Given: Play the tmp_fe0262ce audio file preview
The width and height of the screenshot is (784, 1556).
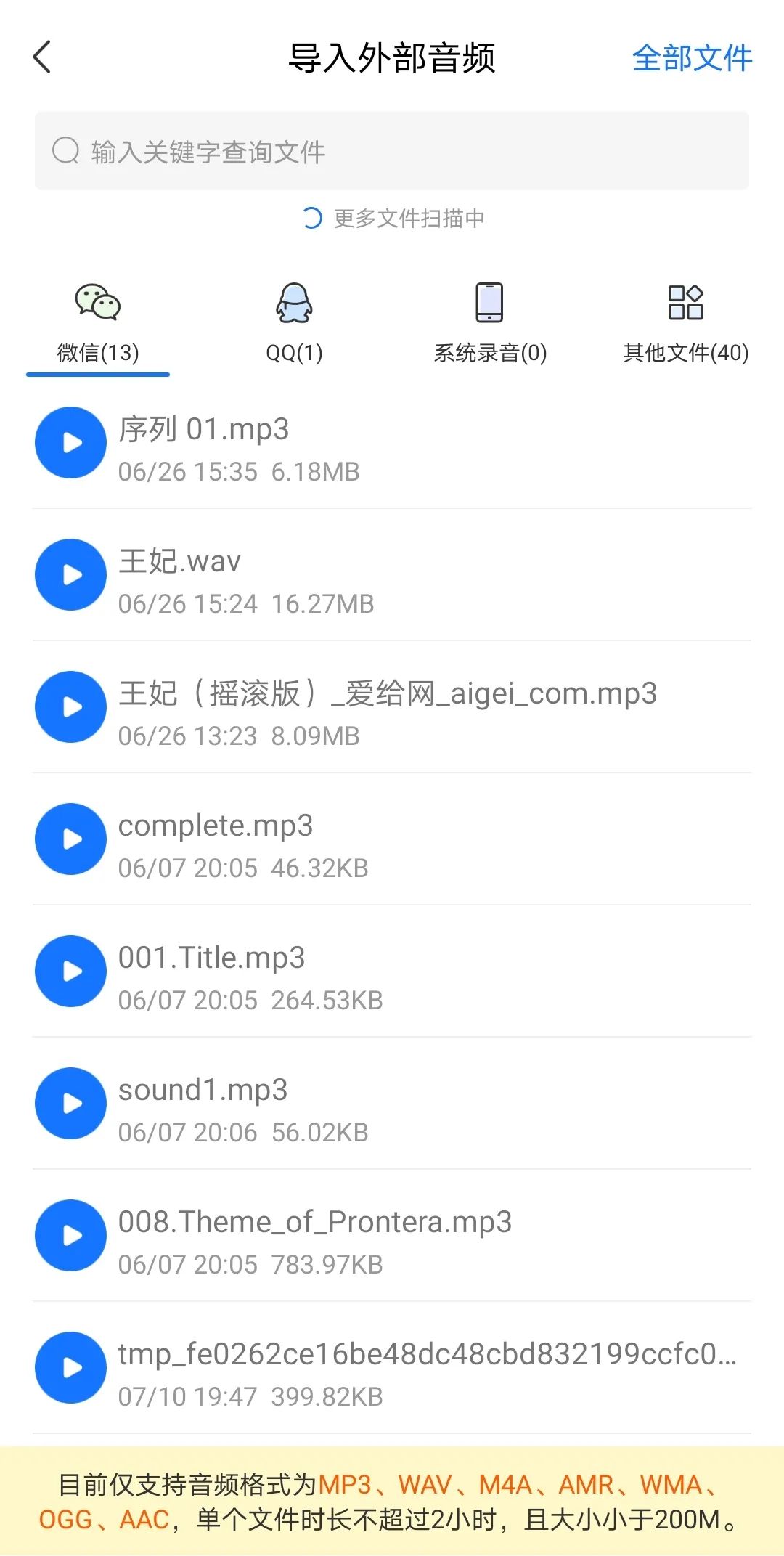Looking at the screenshot, I should [71, 1368].
